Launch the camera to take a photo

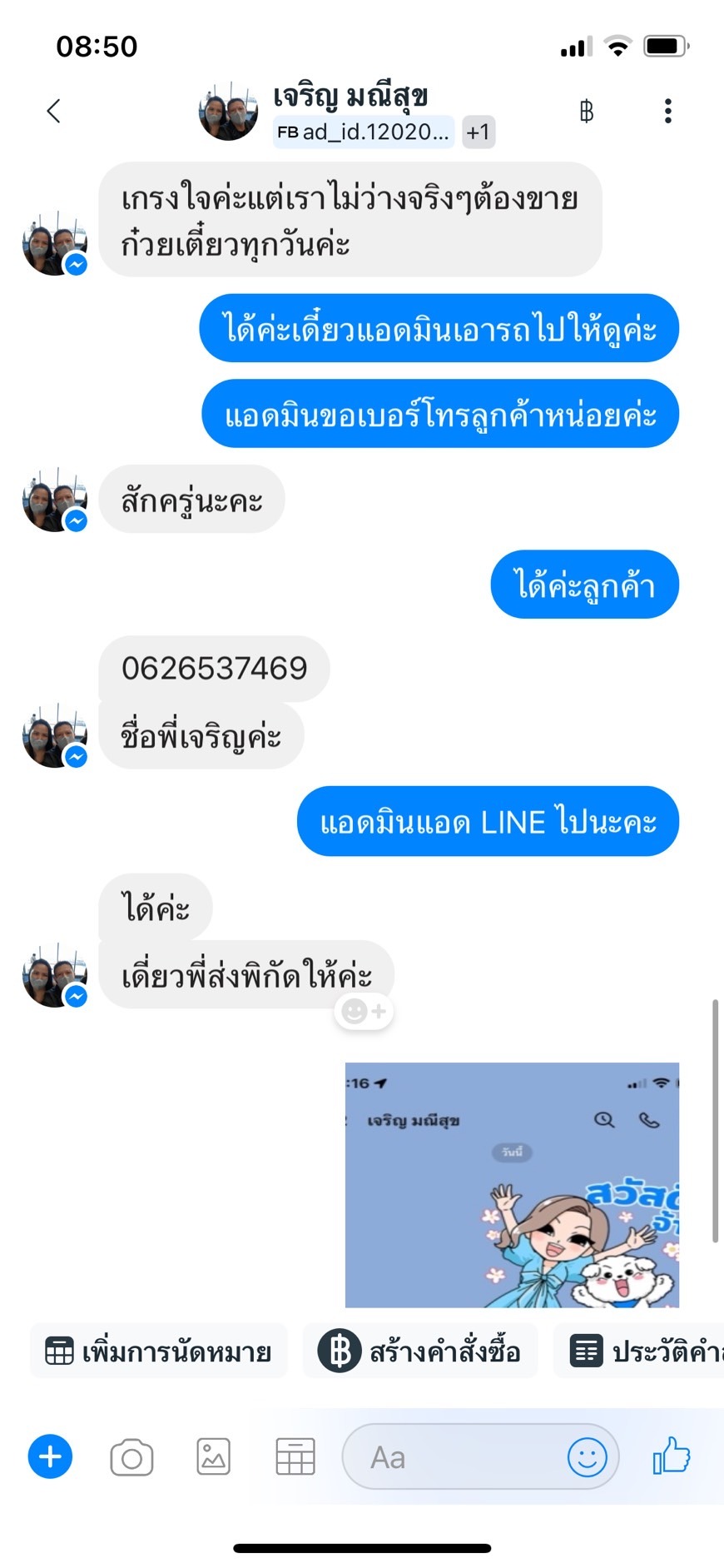click(131, 1457)
